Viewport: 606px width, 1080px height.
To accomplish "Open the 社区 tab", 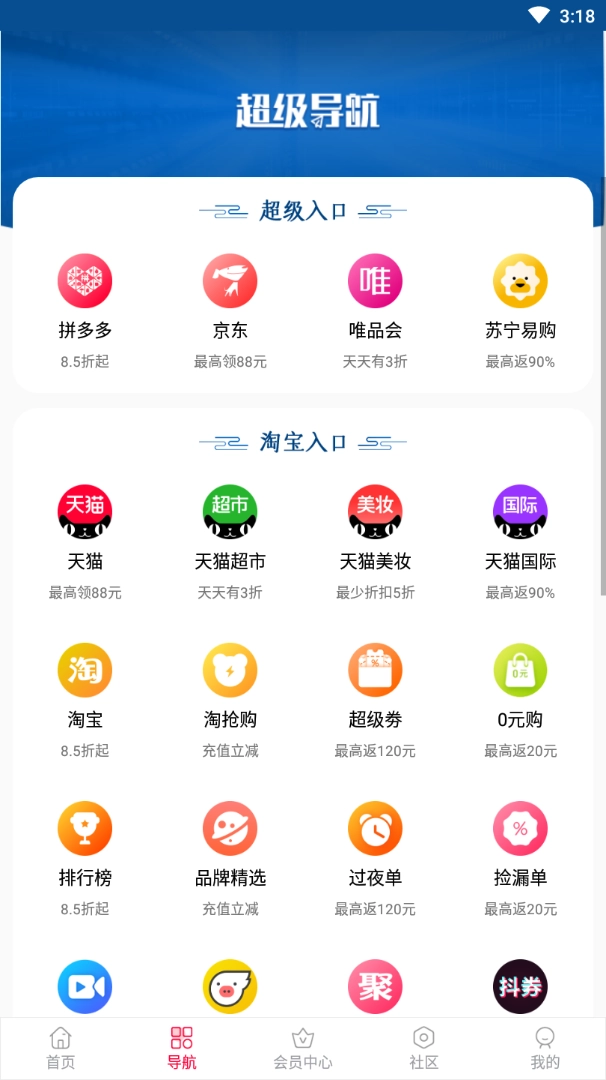I will (x=424, y=1048).
